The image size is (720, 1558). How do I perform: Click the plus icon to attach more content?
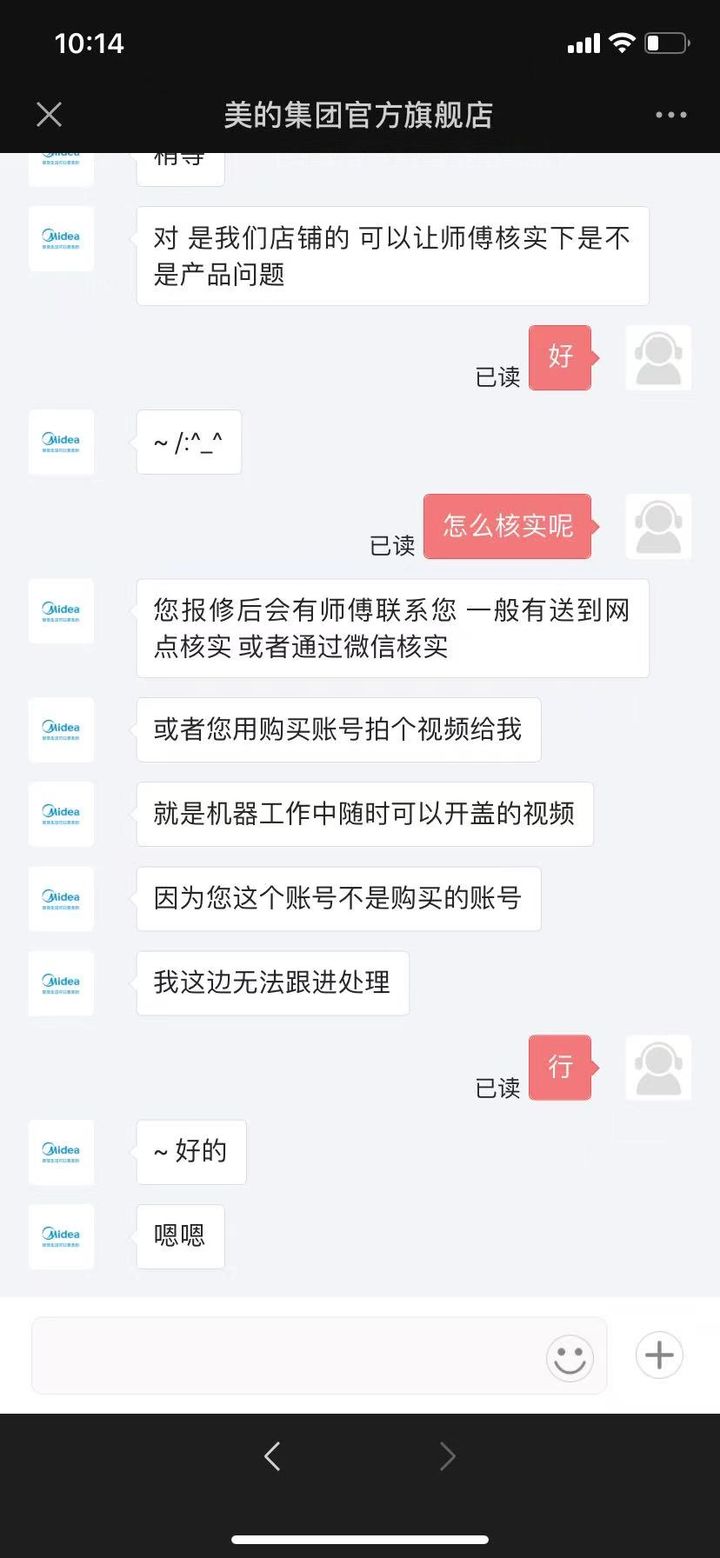[x=658, y=1356]
